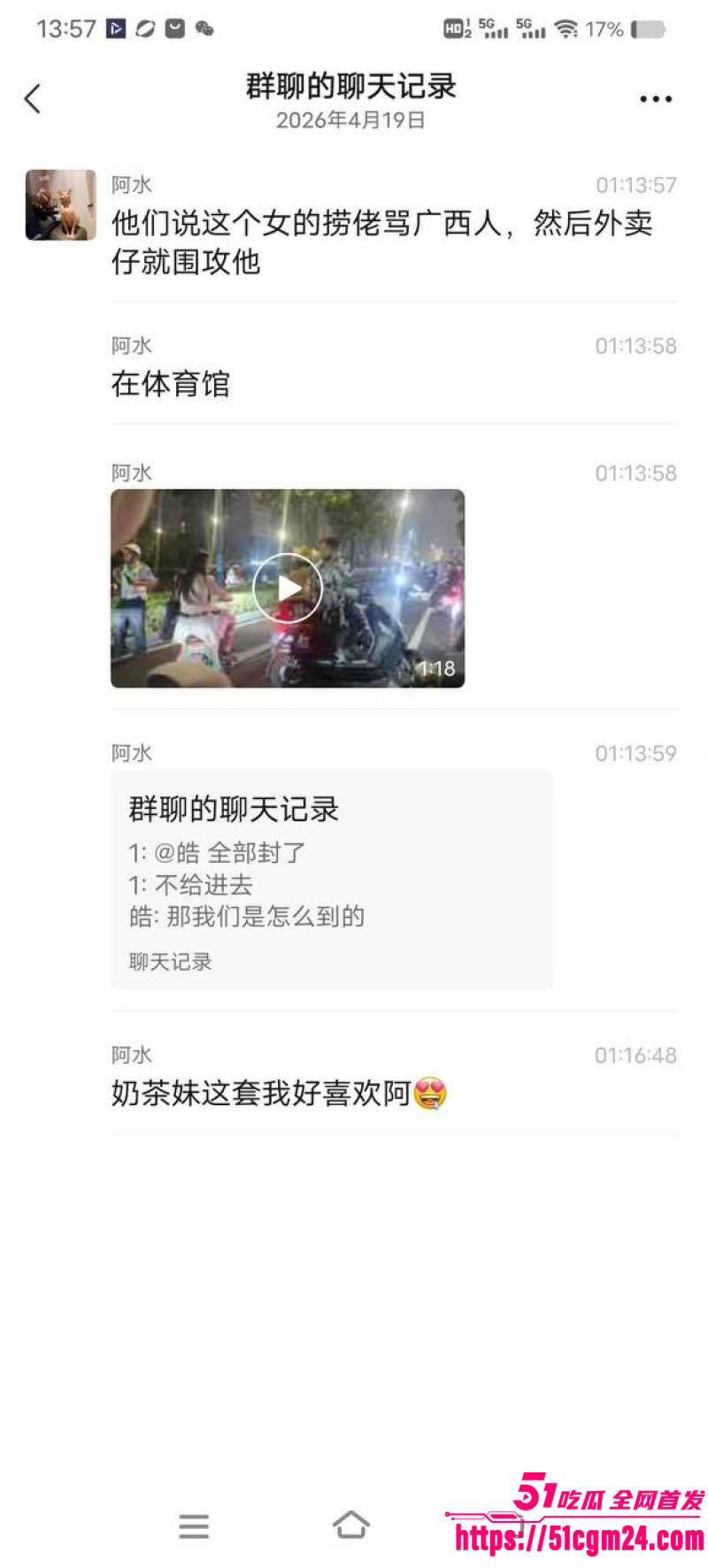
Task: Tap the 群聊的聊天记录 title at top
Action: coord(352,87)
